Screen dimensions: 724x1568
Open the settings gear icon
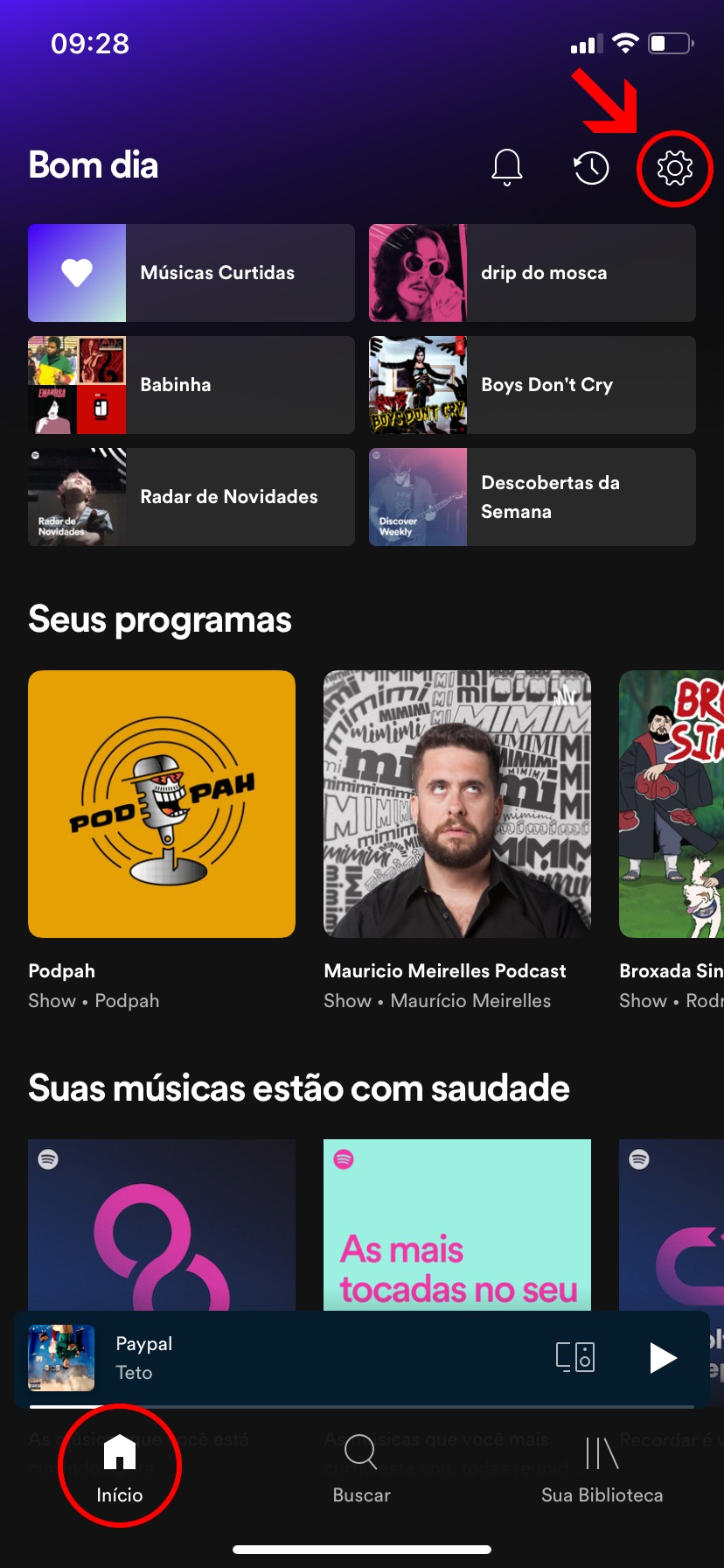(x=674, y=167)
